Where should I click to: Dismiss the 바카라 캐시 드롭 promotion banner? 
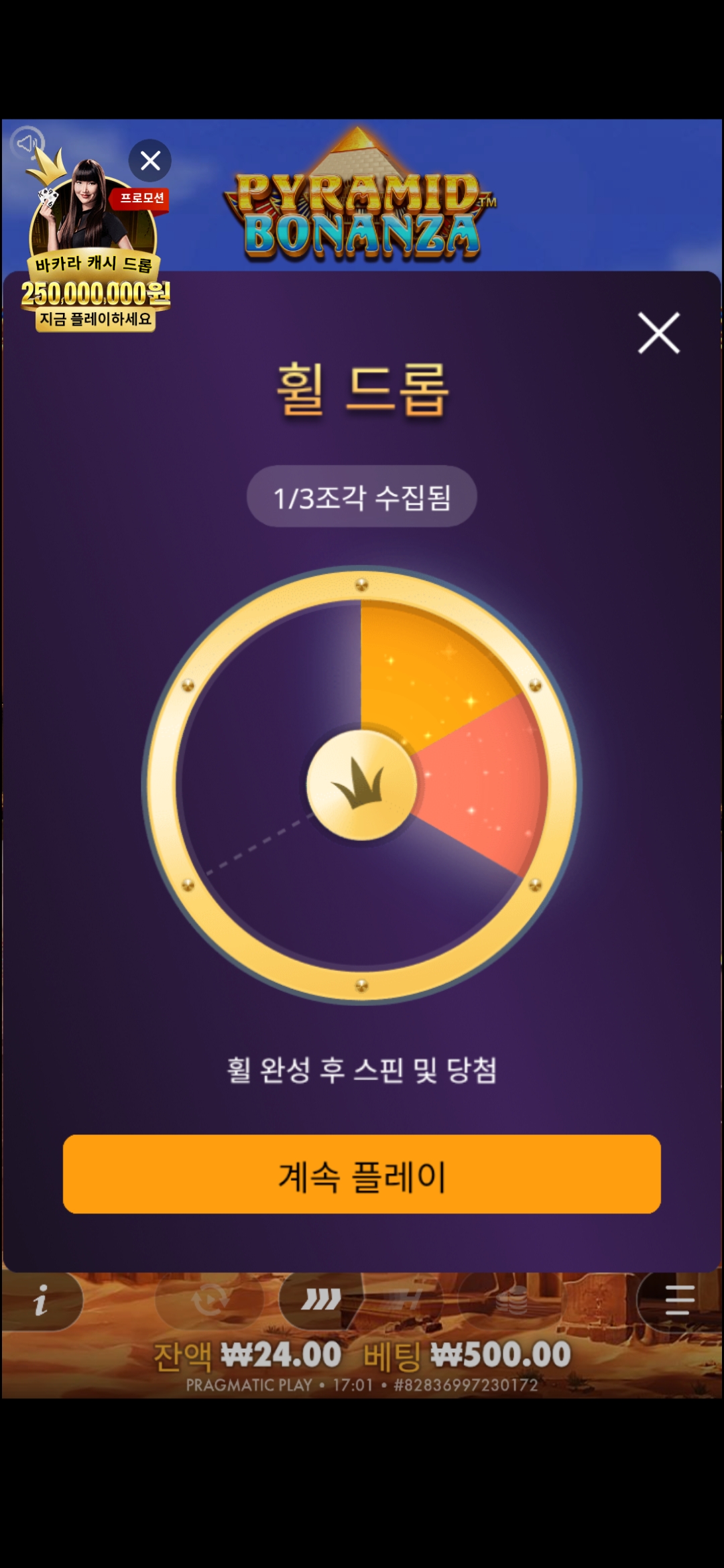coord(150,161)
